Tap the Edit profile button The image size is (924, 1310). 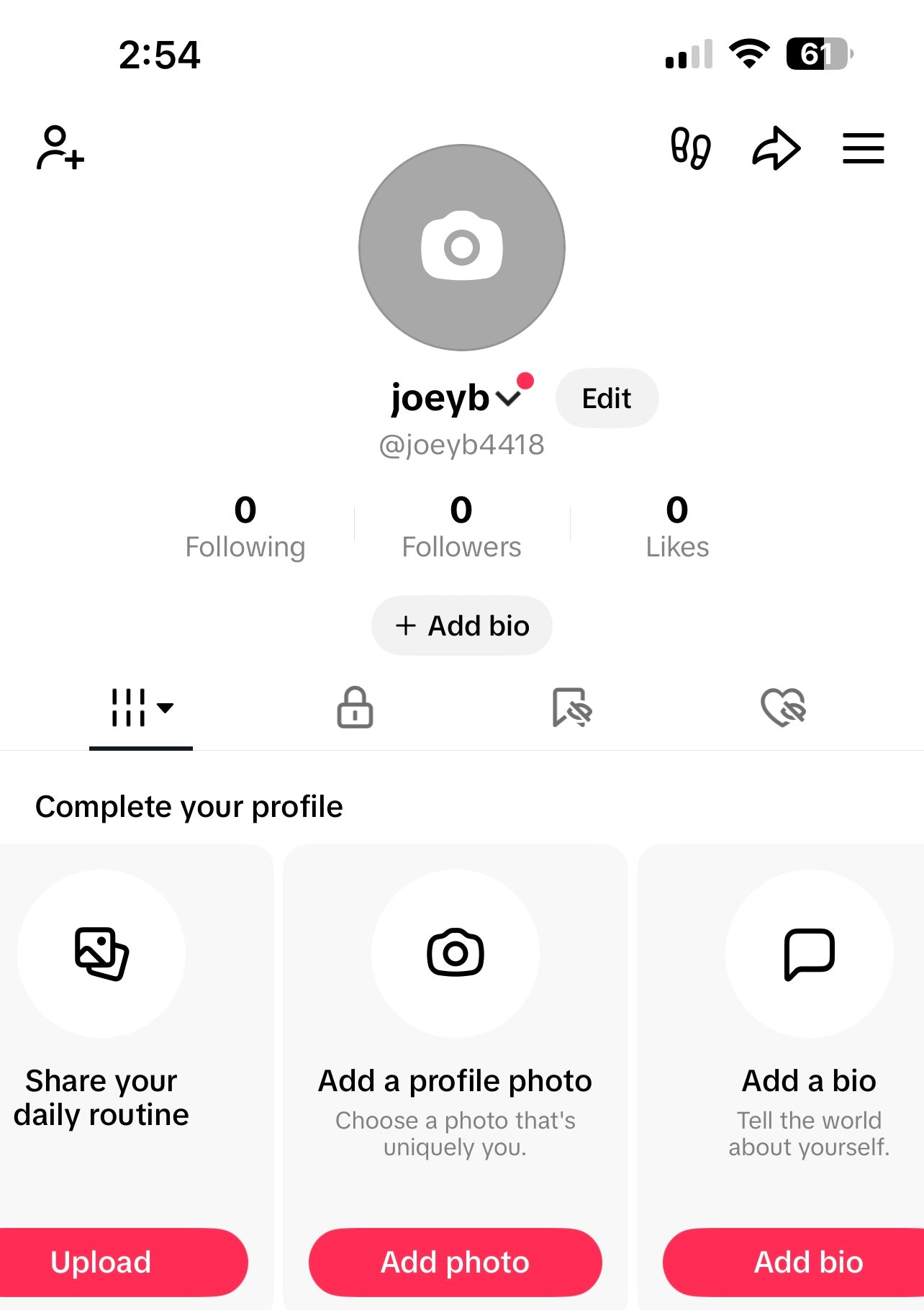(x=607, y=398)
